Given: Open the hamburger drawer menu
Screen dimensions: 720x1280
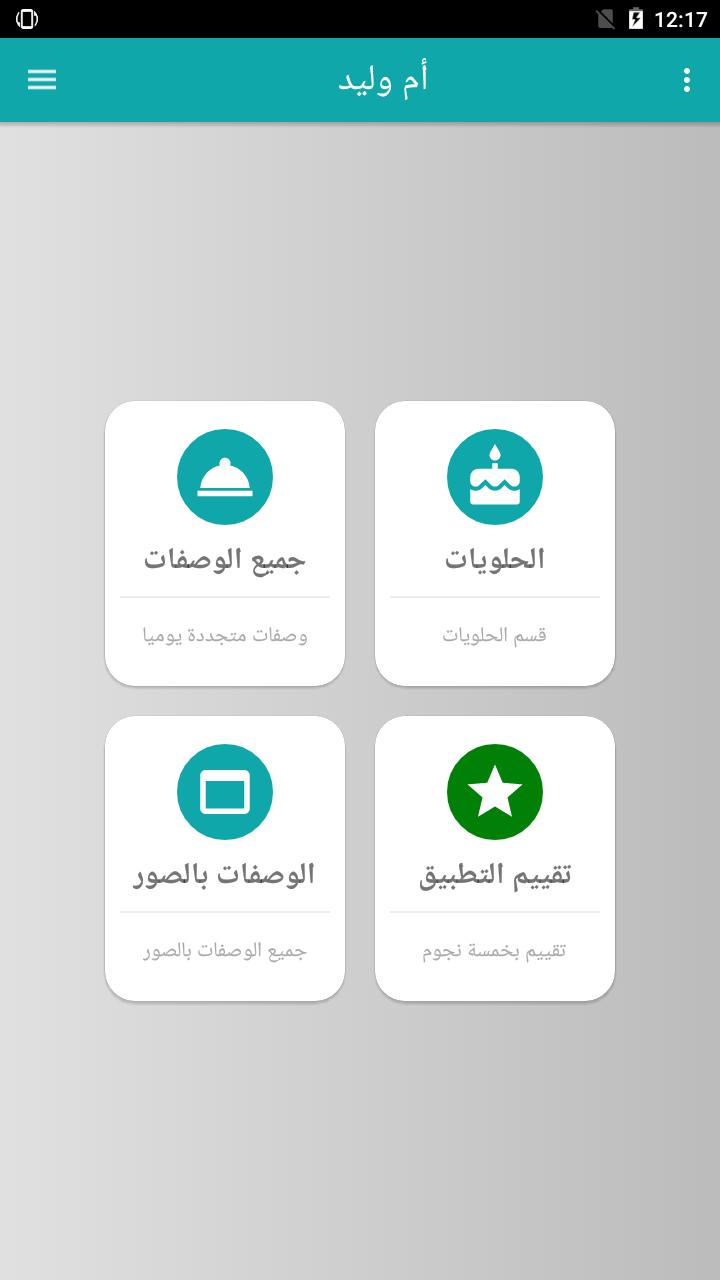Looking at the screenshot, I should point(42,80).
